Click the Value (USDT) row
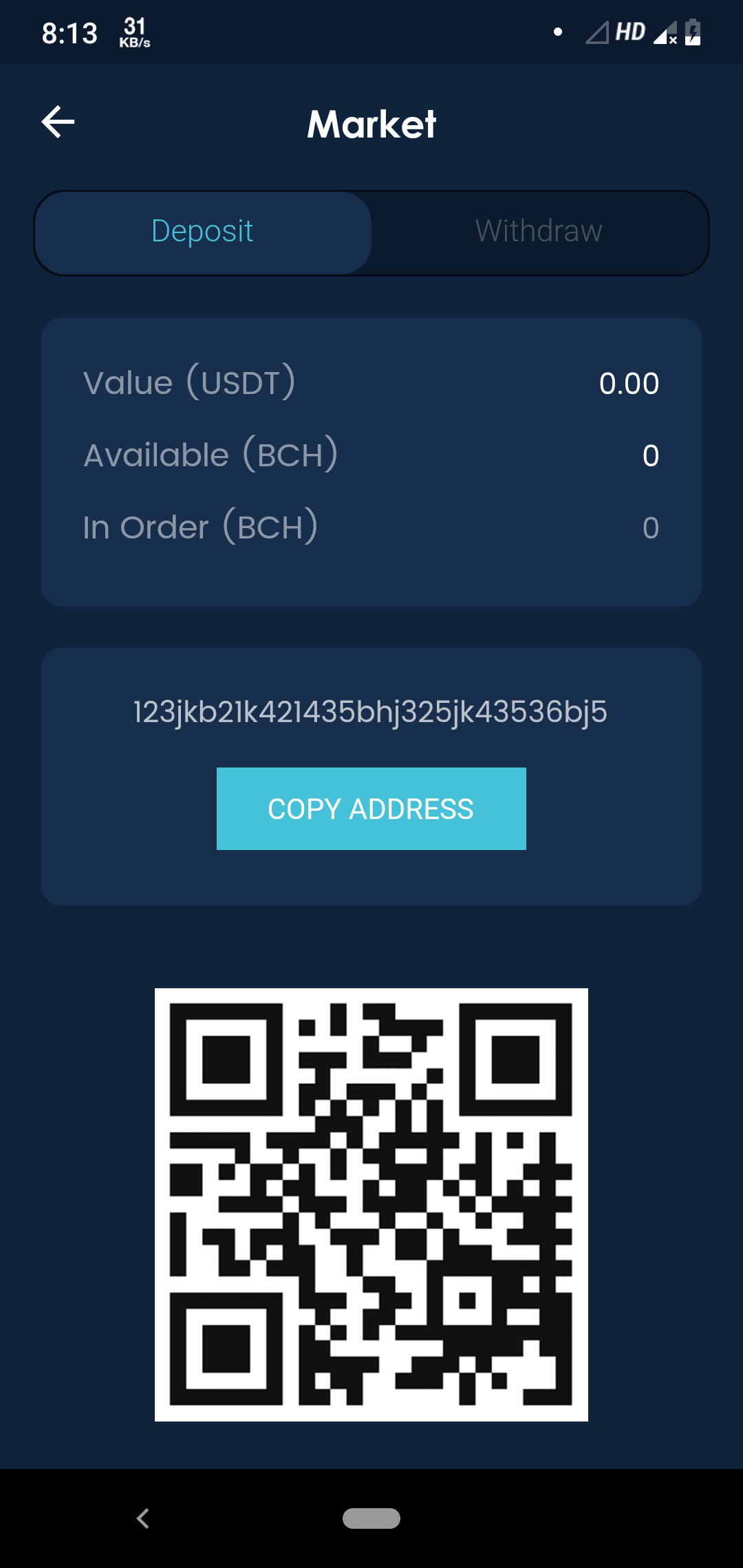 371,384
